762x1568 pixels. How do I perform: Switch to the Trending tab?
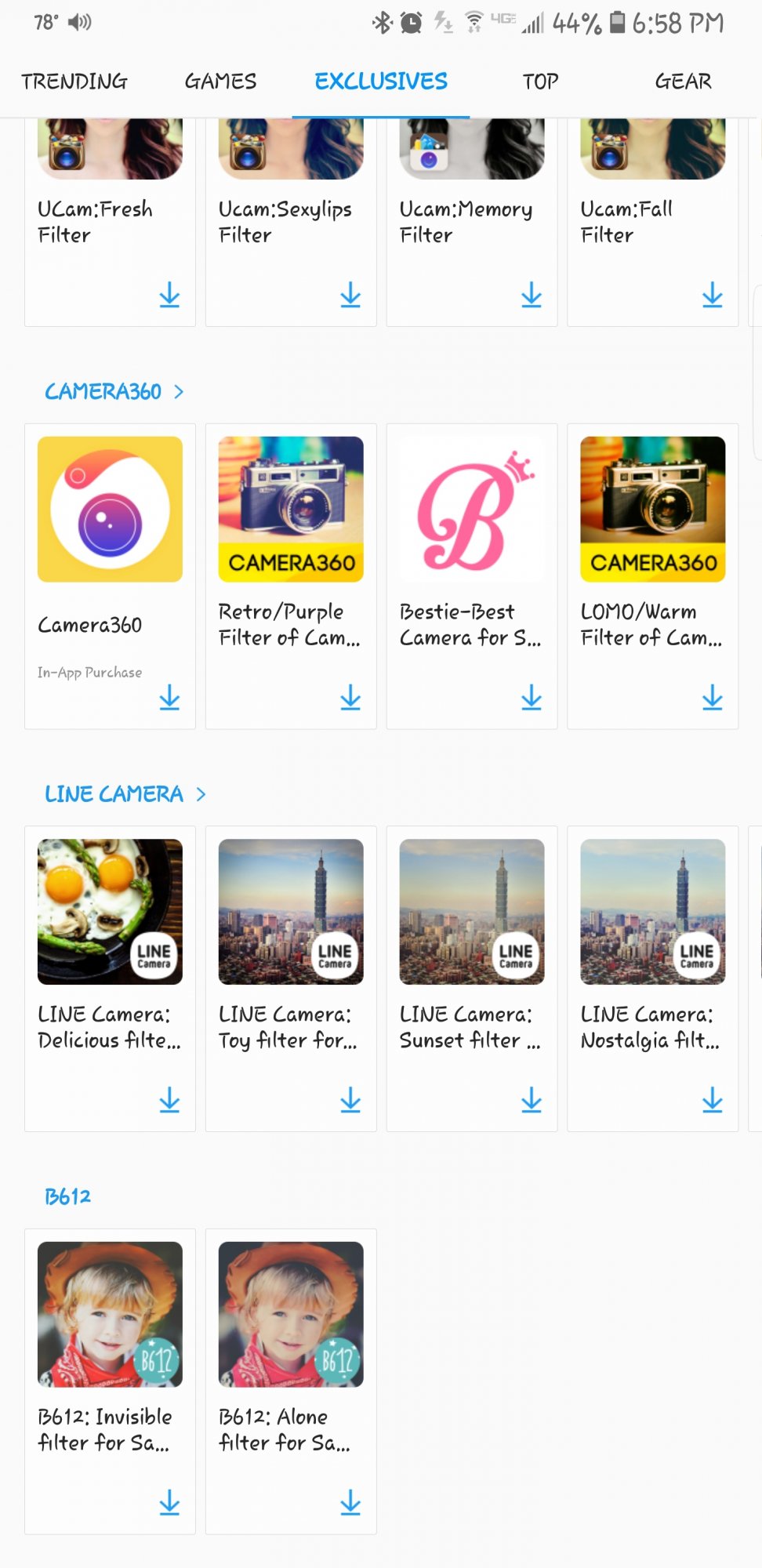[74, 82]
